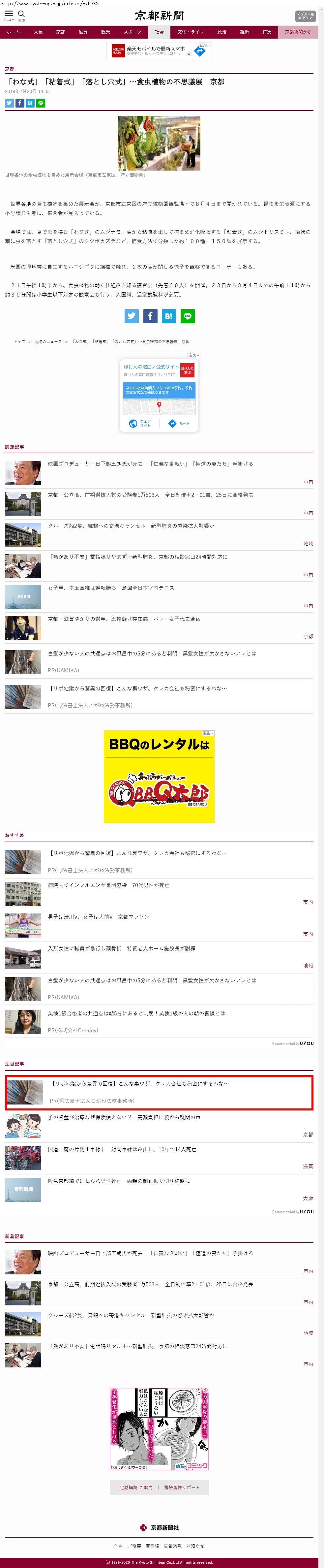Screen dimensions: 324x1568
Task: Share article on Twitter below headline
Action: (9, 103)
